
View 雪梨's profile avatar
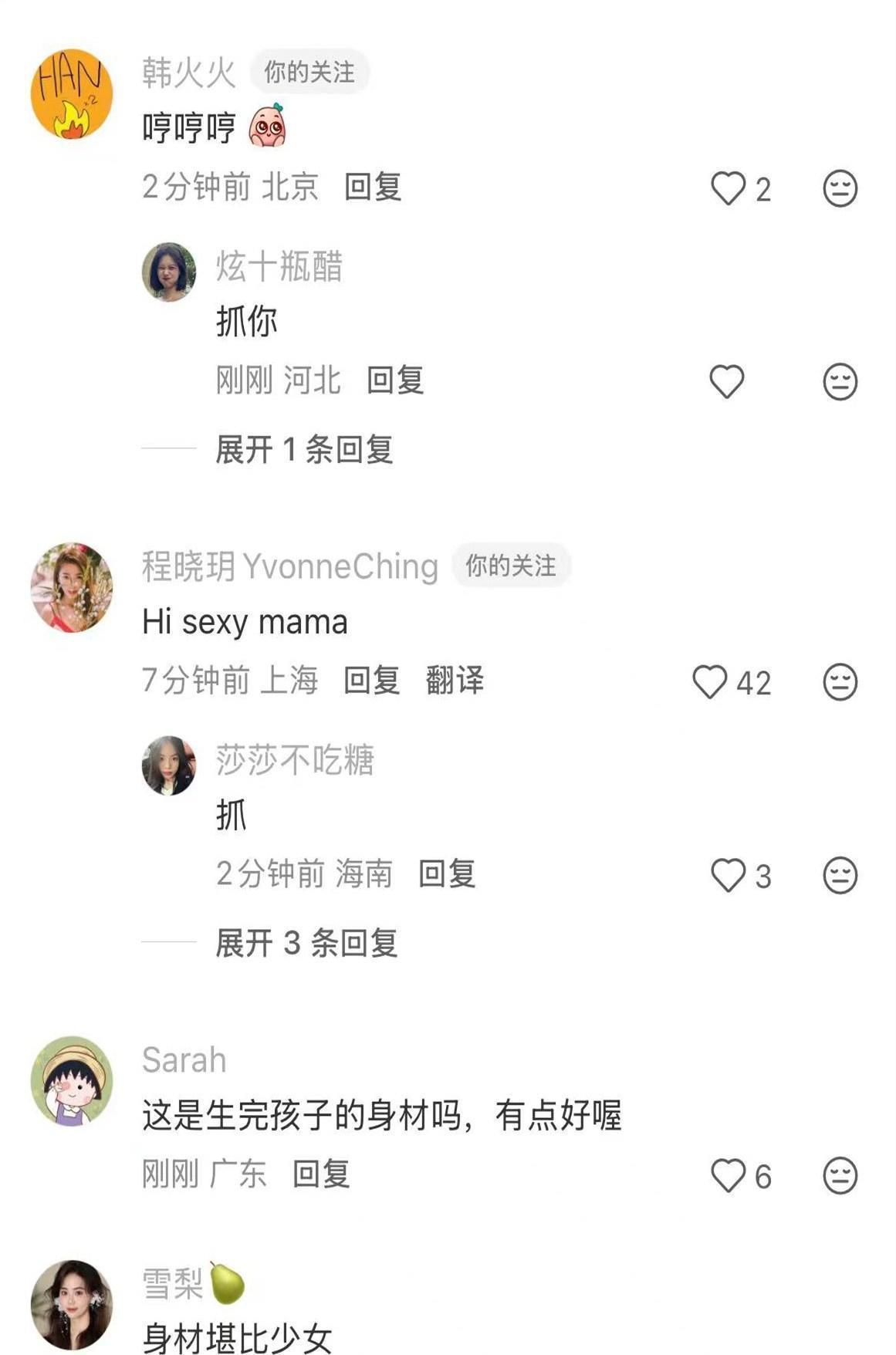tap(72, 1304)
